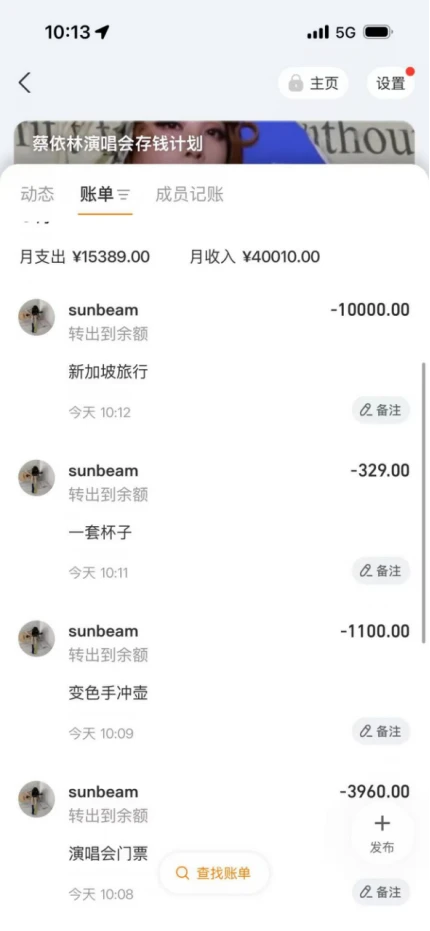Go back with the arrow icon
The height and width of the screenshot is (931, 430).
point(24,83)
